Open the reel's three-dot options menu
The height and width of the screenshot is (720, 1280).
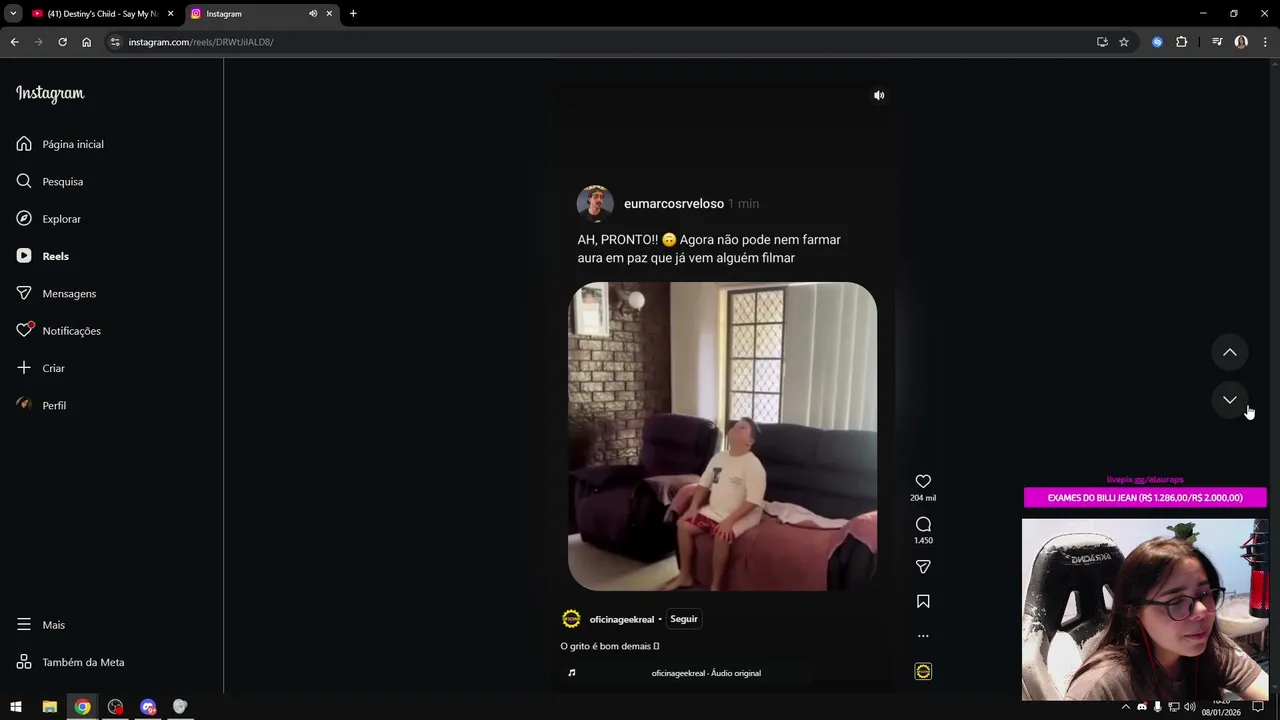pos(923,636)
